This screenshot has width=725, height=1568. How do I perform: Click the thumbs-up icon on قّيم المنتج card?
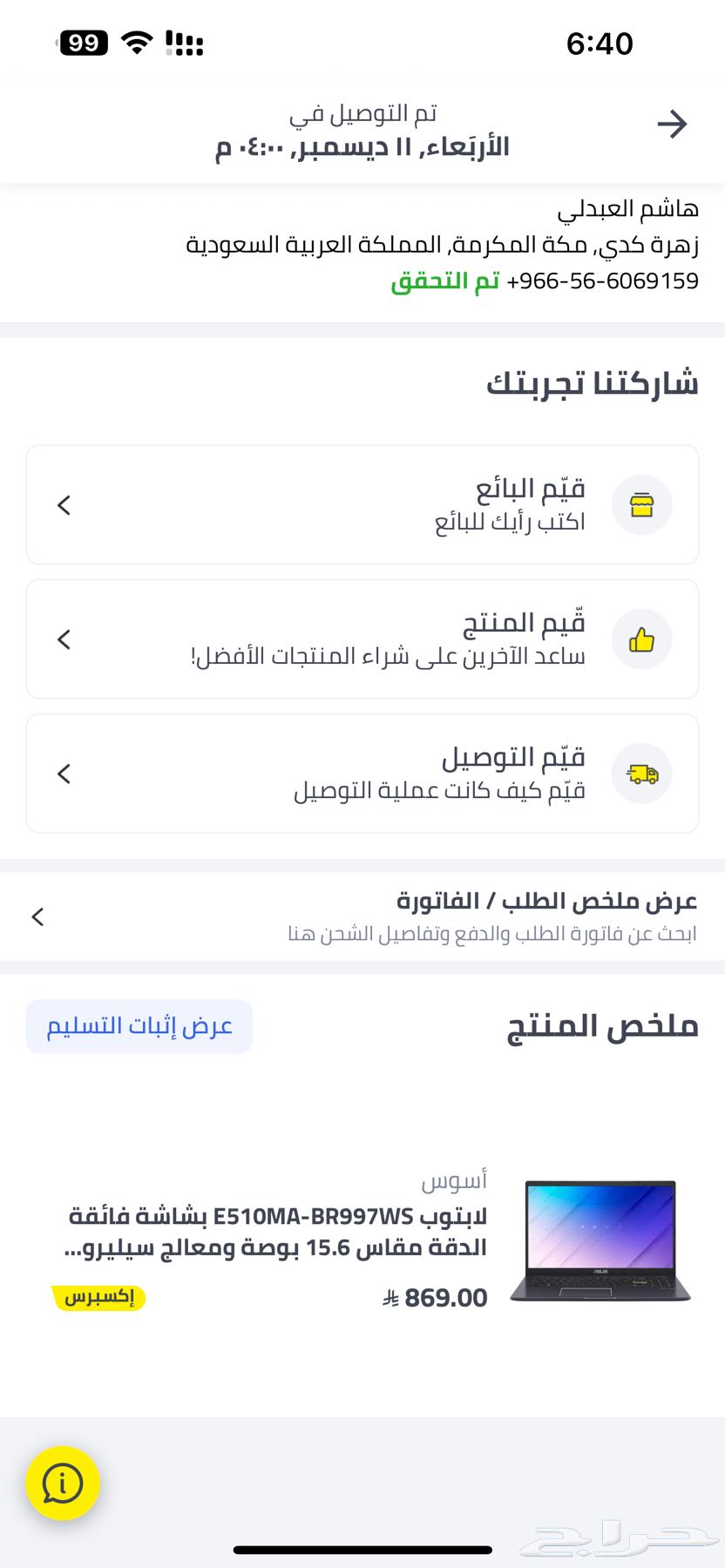pyautogui.click(x=642, y=639)
